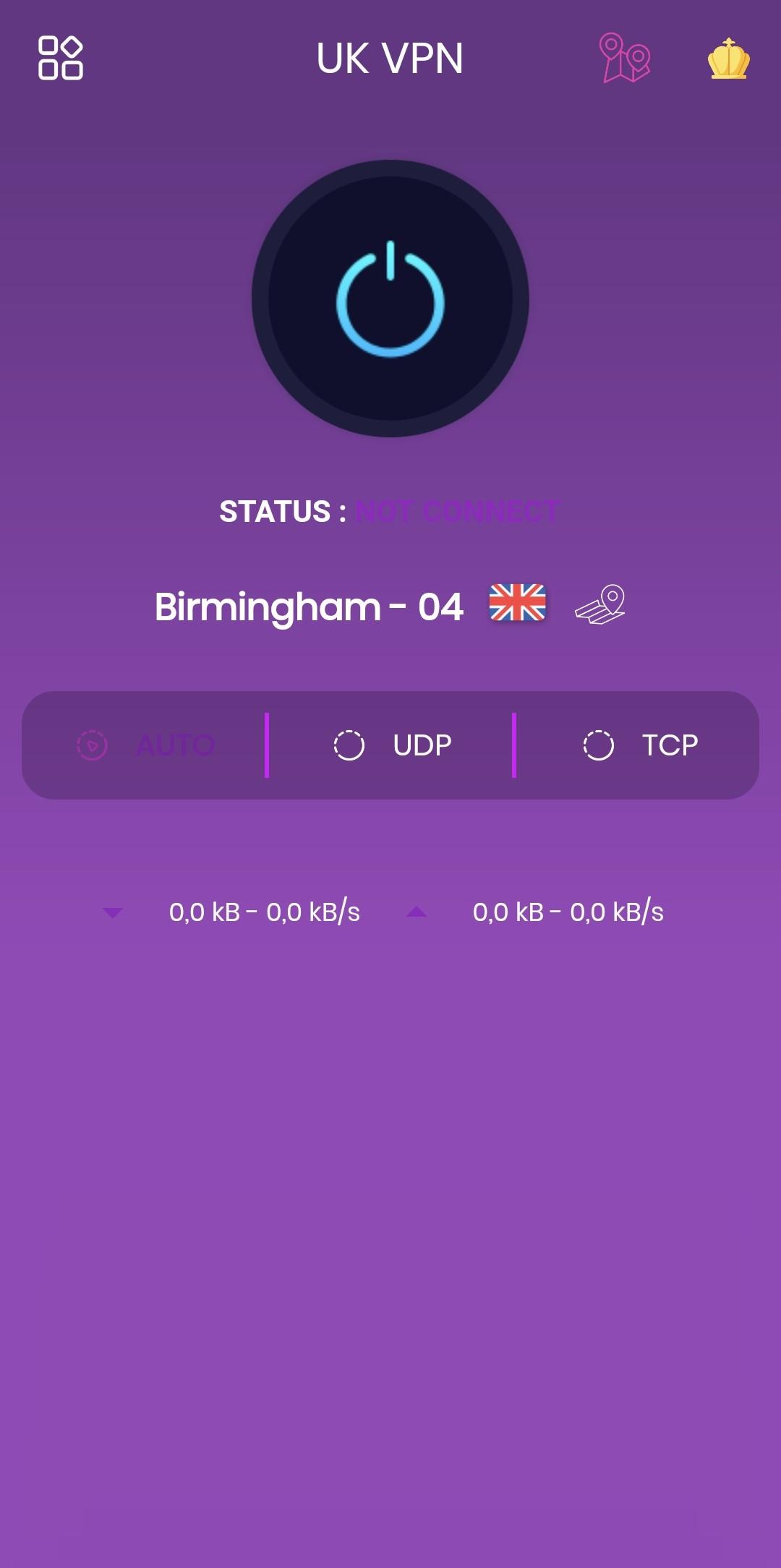Select the UDP protocol option
The height and width of the screenshot is (1568, 781).
pos(393,745)
